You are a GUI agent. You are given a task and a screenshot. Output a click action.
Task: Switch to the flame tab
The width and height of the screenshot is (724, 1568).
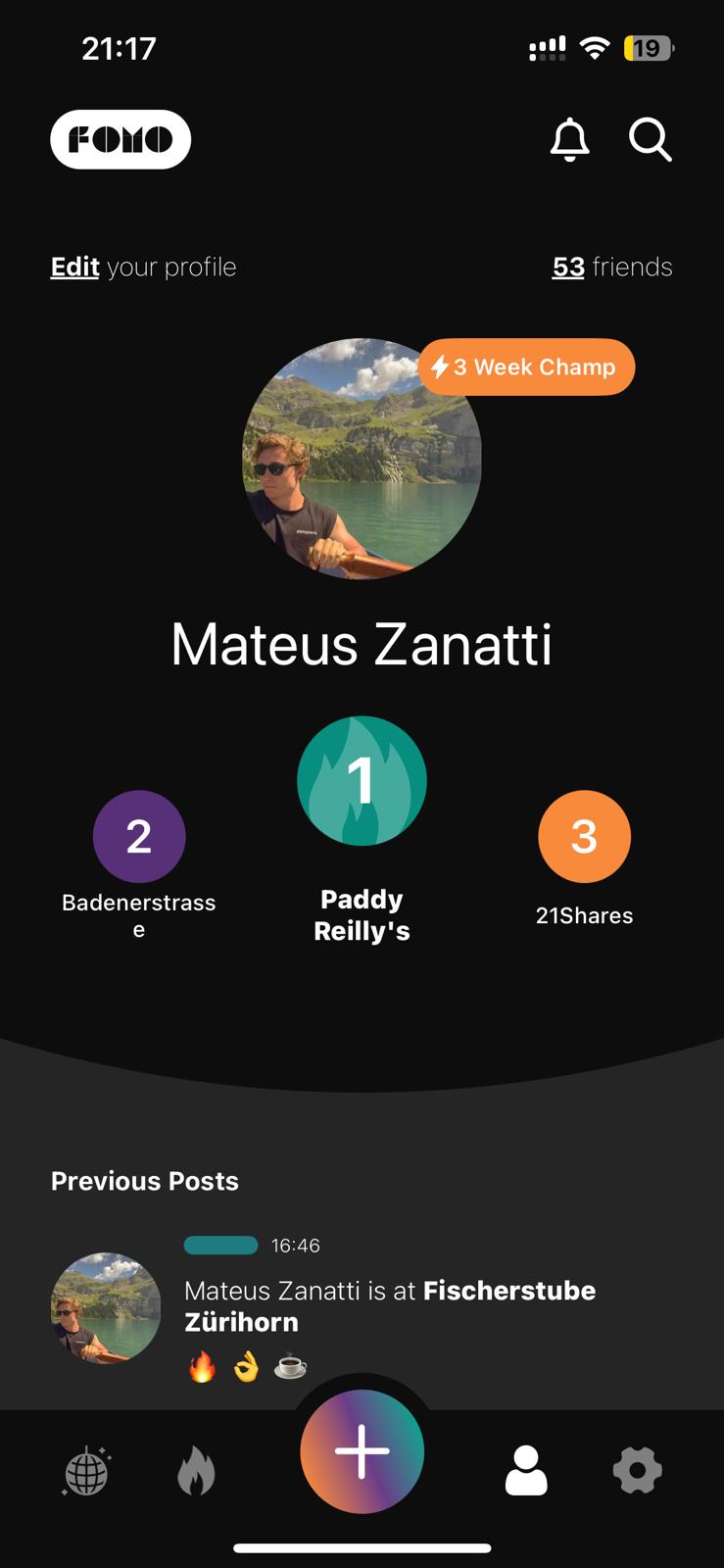196,1471
